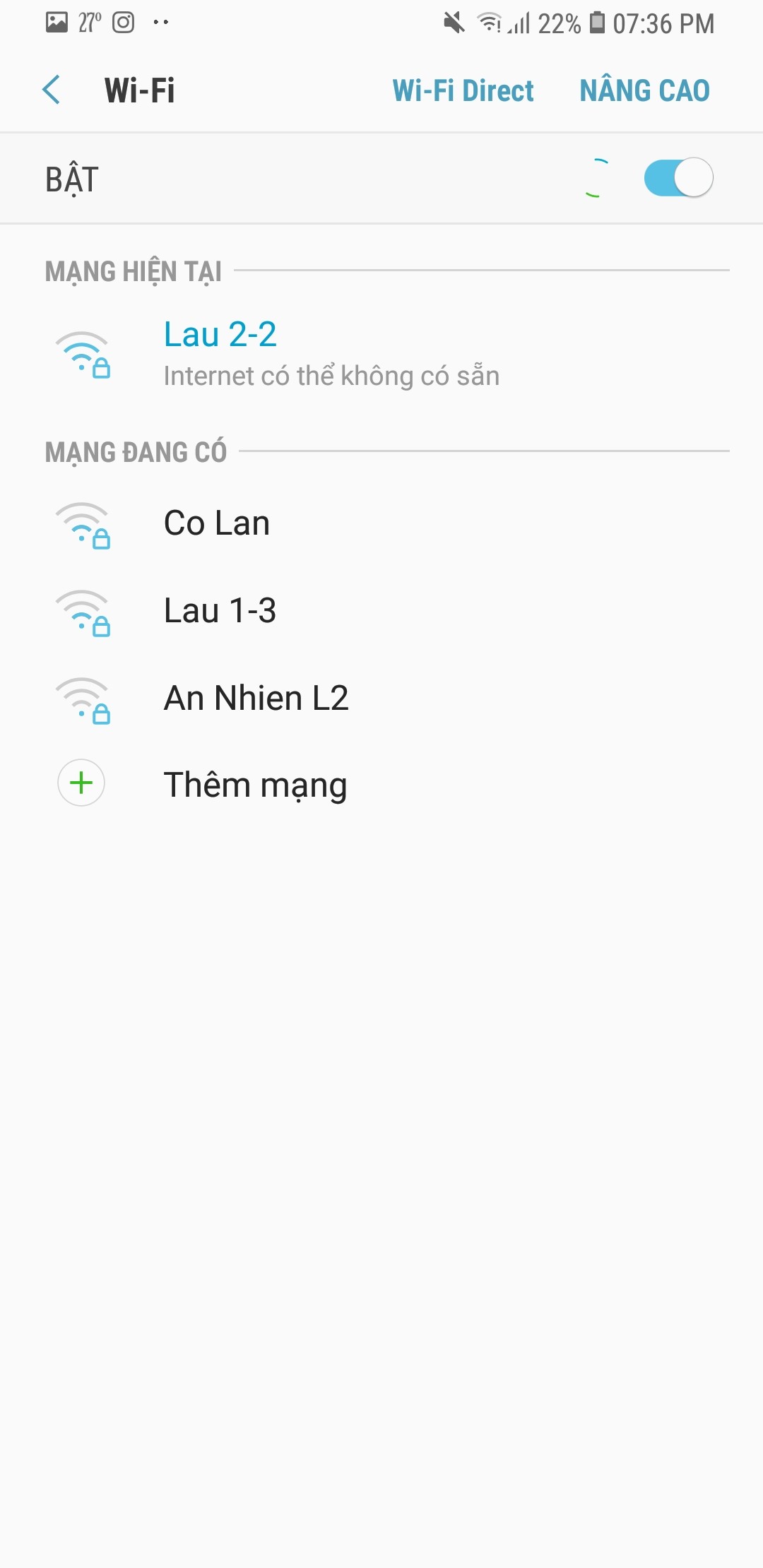Open Wi-Fi Direct
Image resolution: width=763 pixels, height=1568 pixels.
[x=463, y=90]
